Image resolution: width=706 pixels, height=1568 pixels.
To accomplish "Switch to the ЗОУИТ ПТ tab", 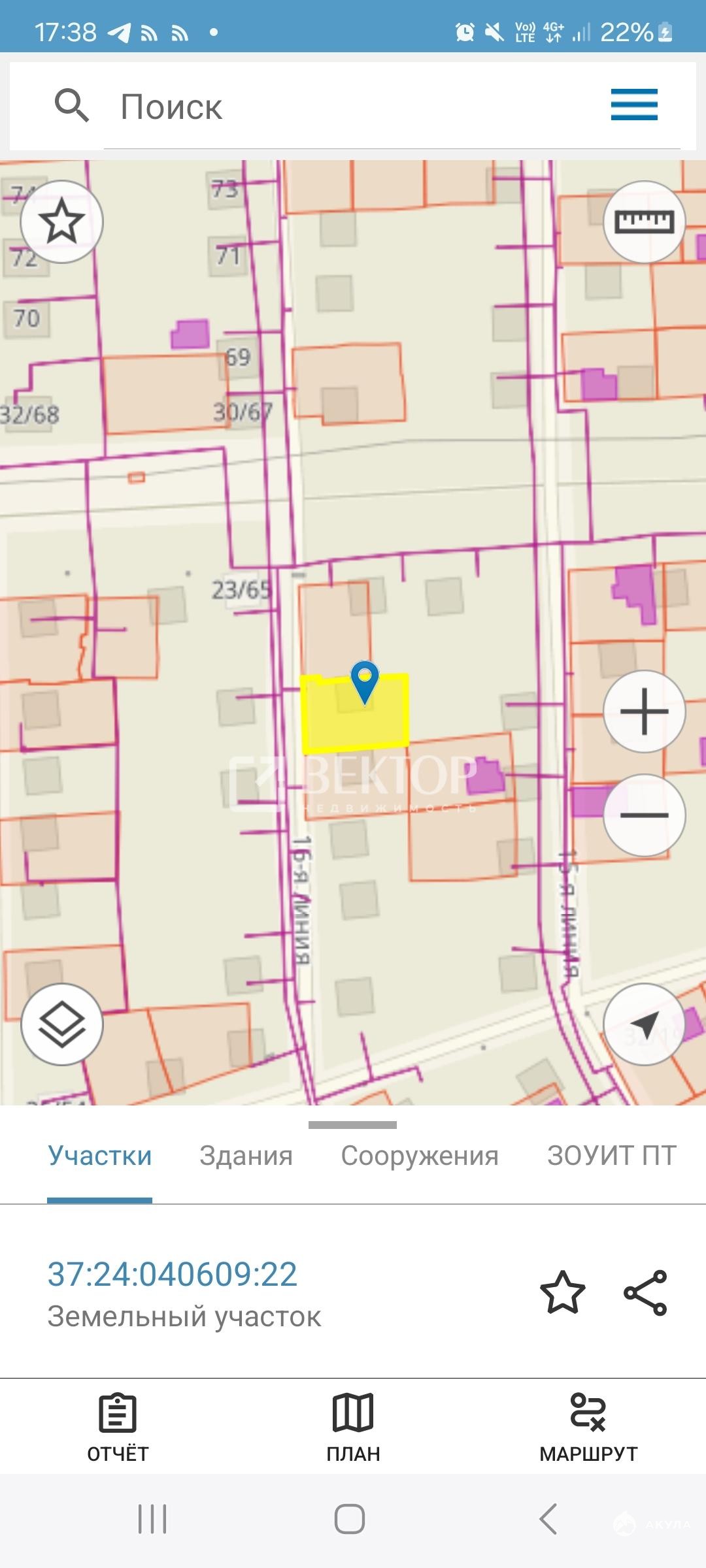I will pyautogui.click(x=612, y=1156).
